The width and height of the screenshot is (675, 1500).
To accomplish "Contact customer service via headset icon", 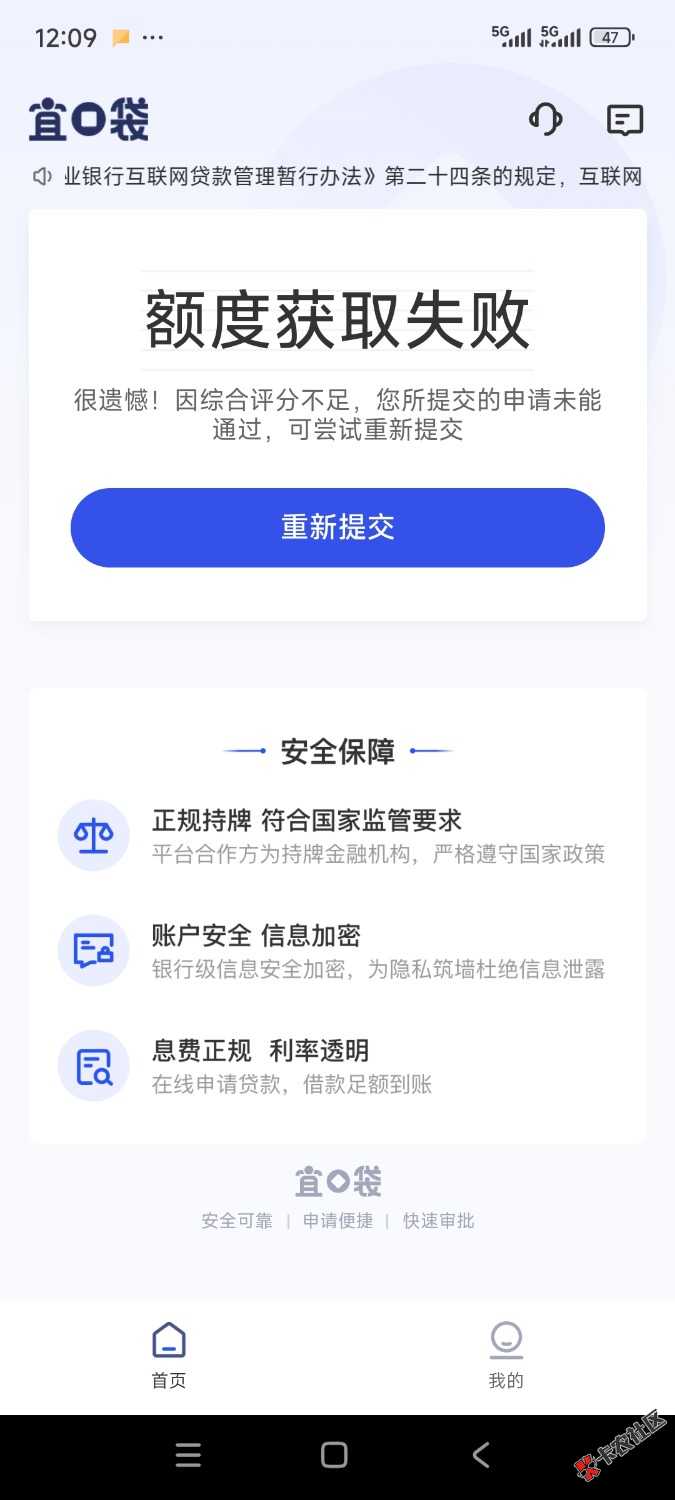I will (x=545, y=120).
